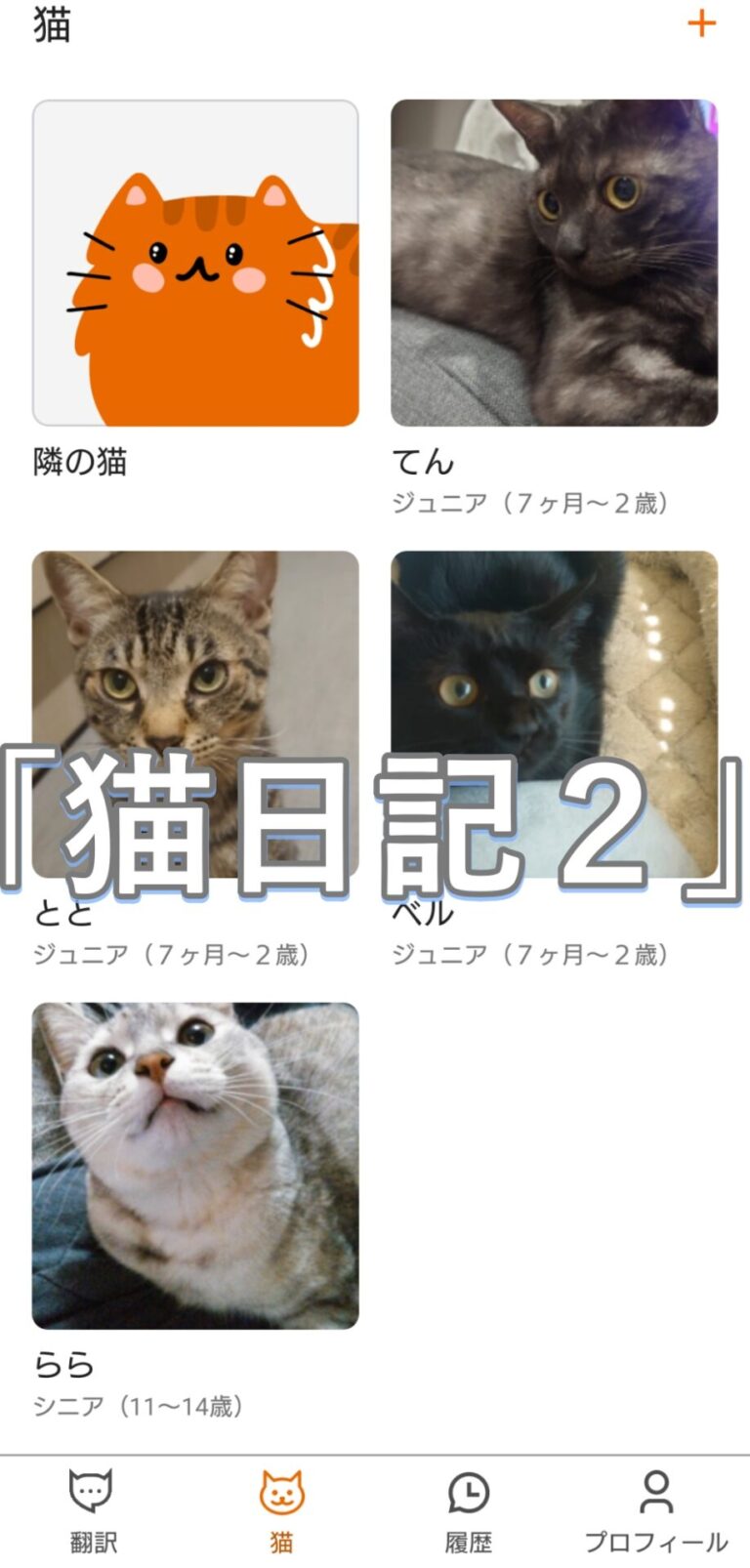Open the 履歴 history tab
The height and width of the screenshot is (1568, 750).
(469, 1510)
